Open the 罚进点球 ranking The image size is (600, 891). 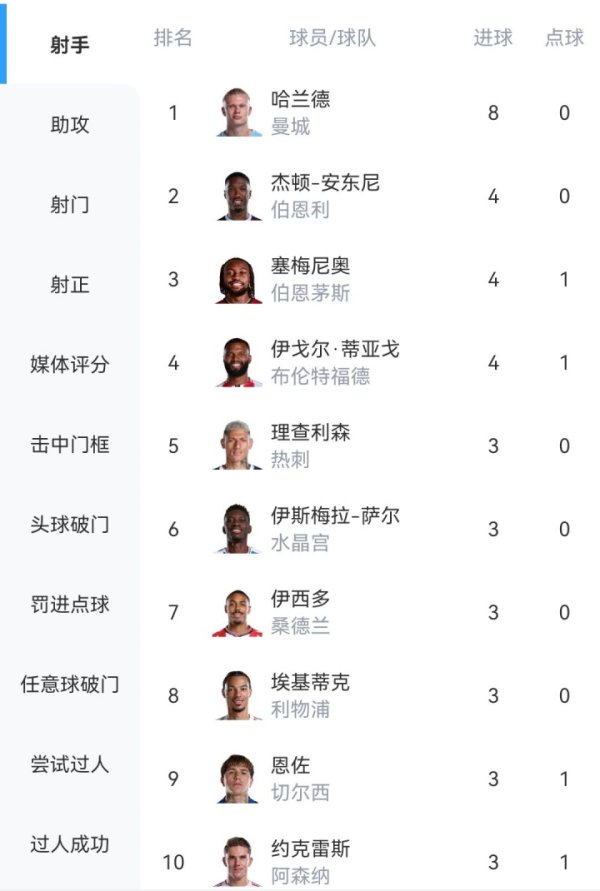pos(70,605)
